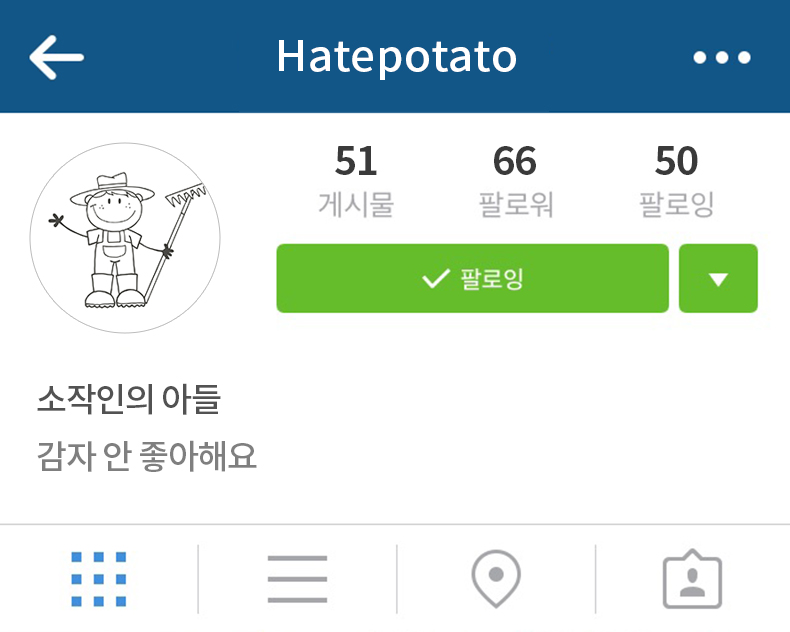Screen dimensions: 790x632
Task: Open the location map tab
Action: tap(496, 579)
